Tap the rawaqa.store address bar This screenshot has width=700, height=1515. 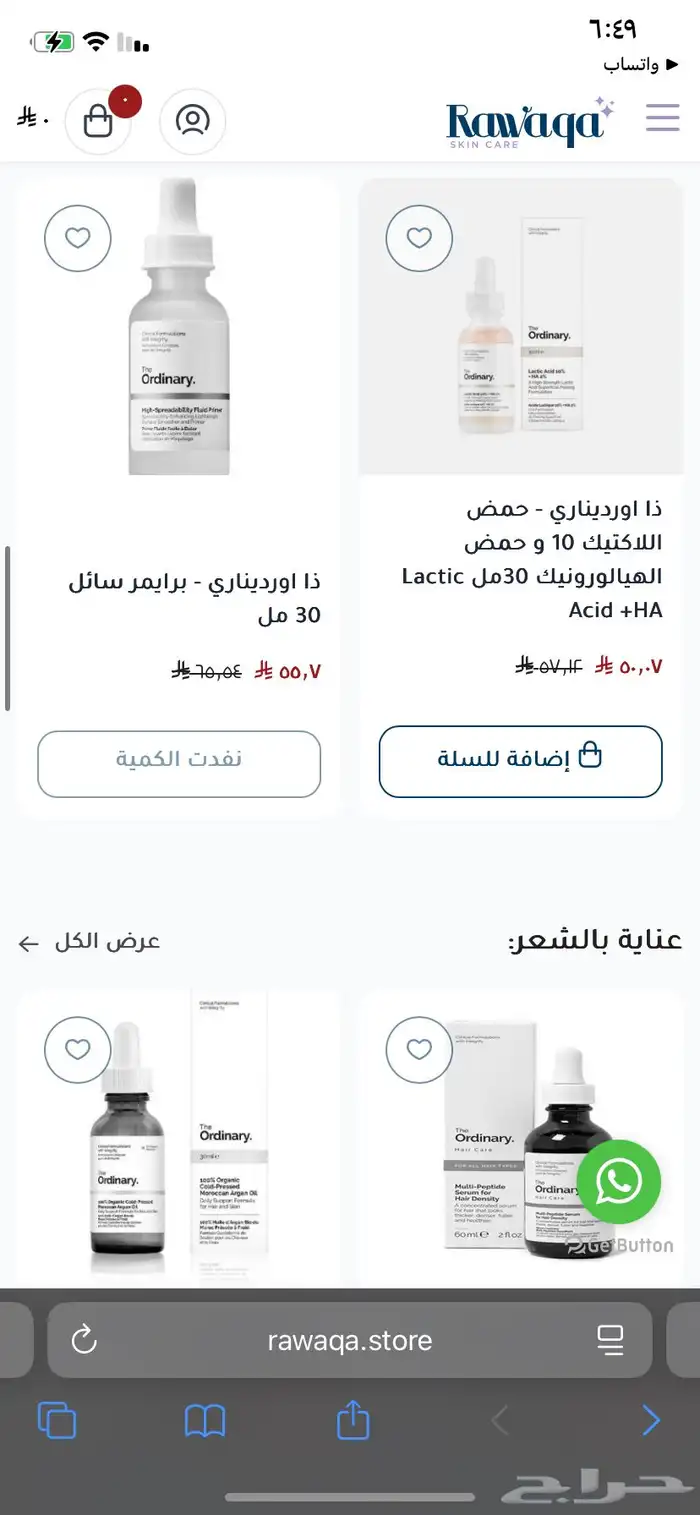350,1339
